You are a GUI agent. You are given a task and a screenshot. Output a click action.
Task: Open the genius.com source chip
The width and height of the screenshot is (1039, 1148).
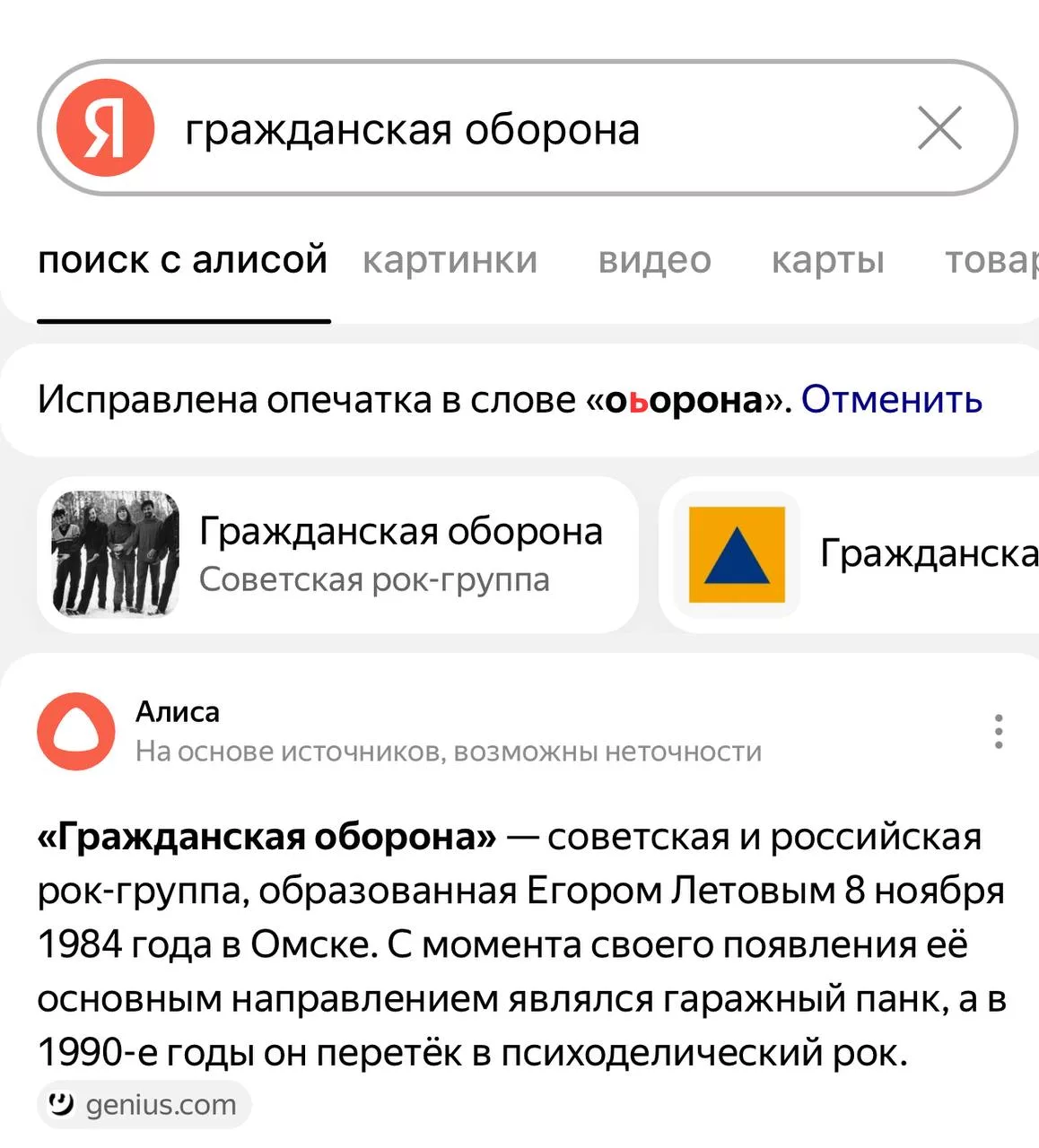[x=145, y=1105]
